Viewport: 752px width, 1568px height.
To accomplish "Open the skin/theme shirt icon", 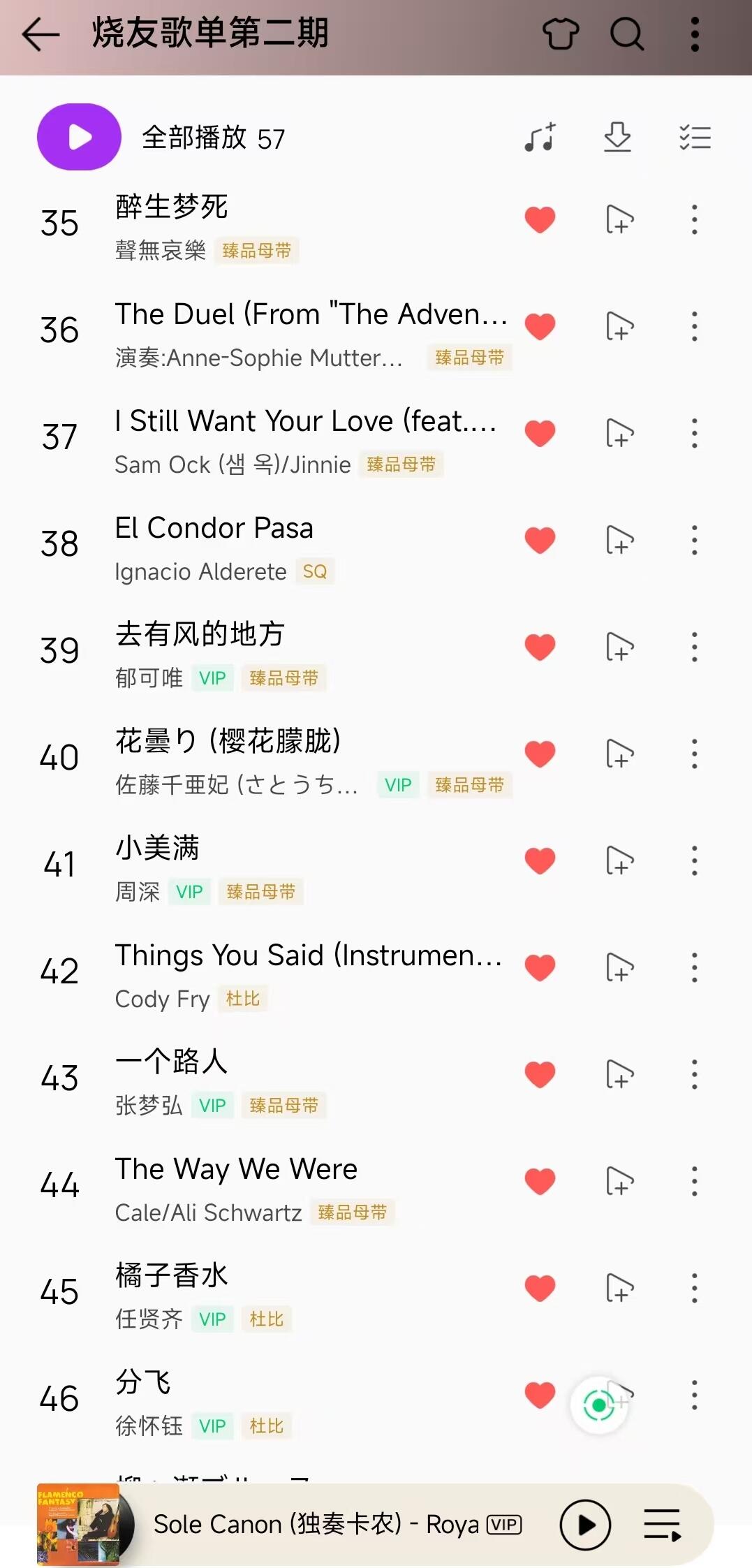I will [561, 34].
